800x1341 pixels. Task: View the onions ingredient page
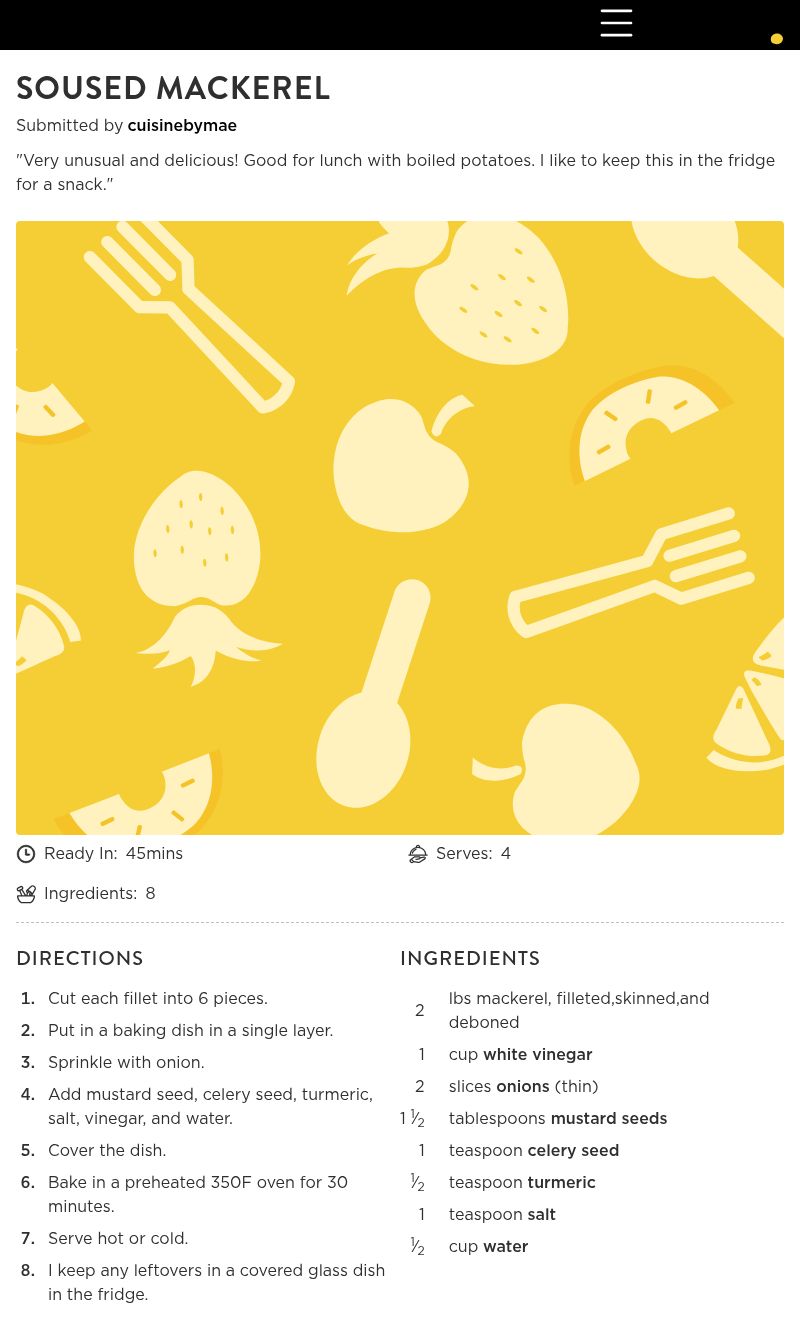[523, 1087]
